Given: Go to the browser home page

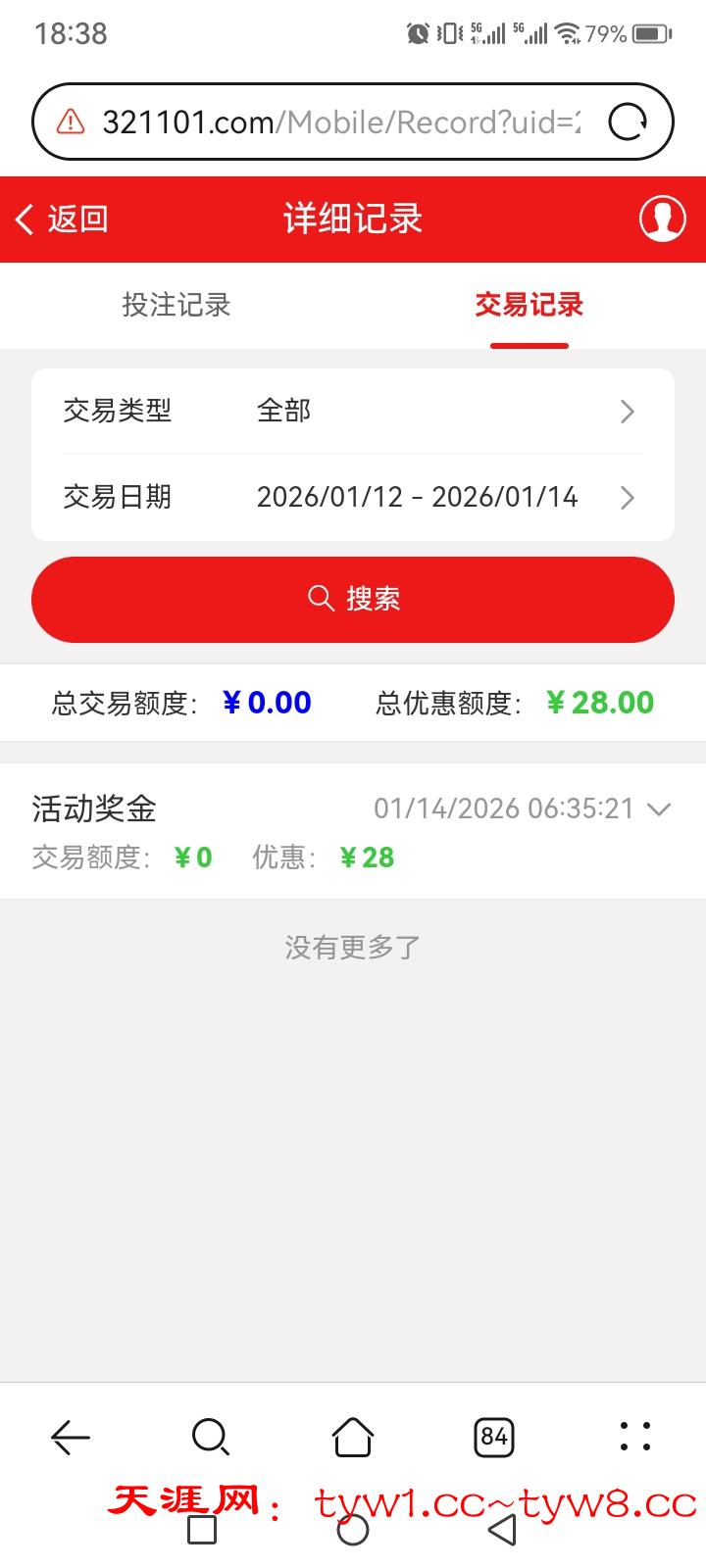Looking at the screenshot, I should (353, 1437).
